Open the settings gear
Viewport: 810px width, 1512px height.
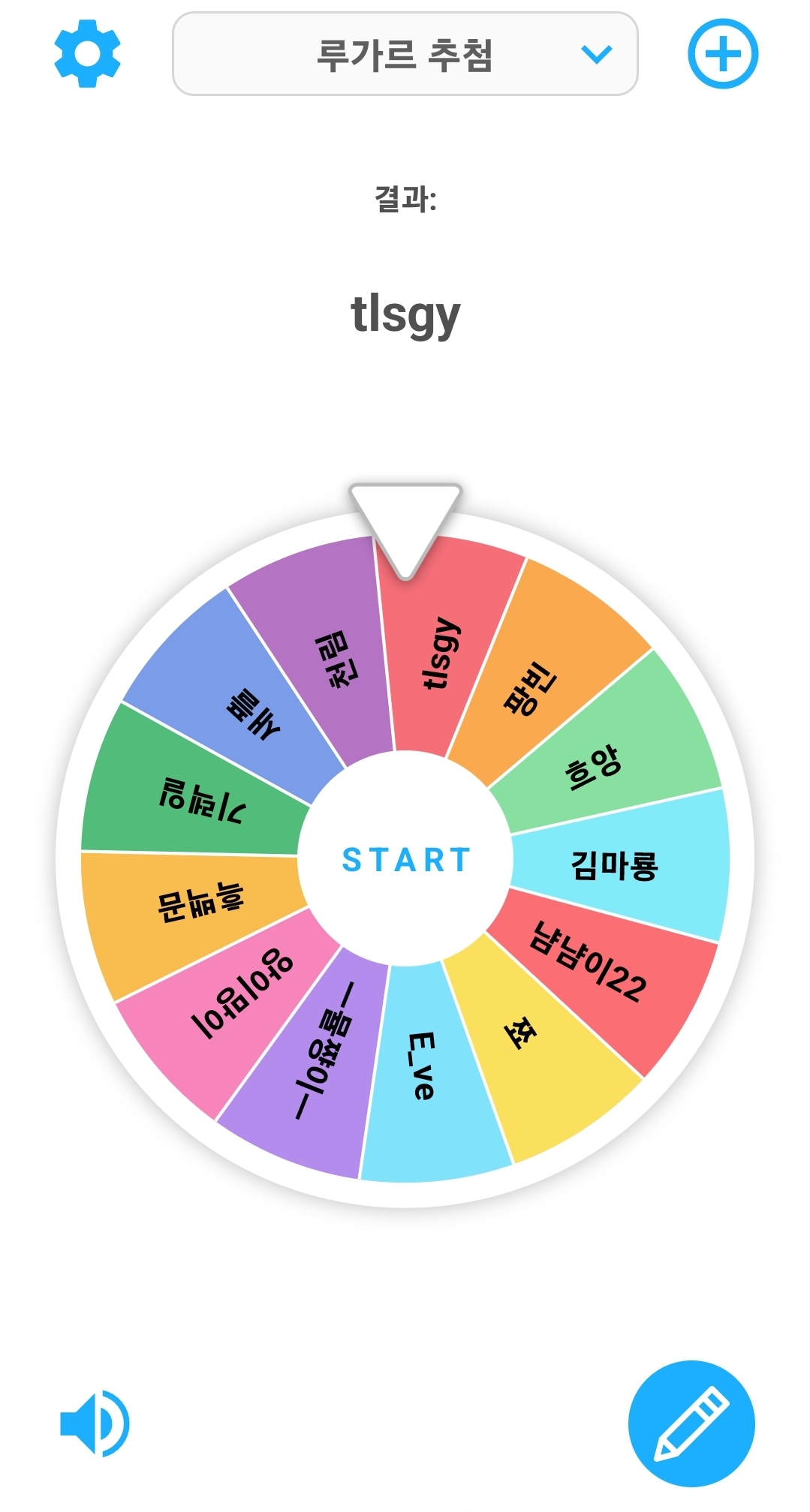point(87,54)
